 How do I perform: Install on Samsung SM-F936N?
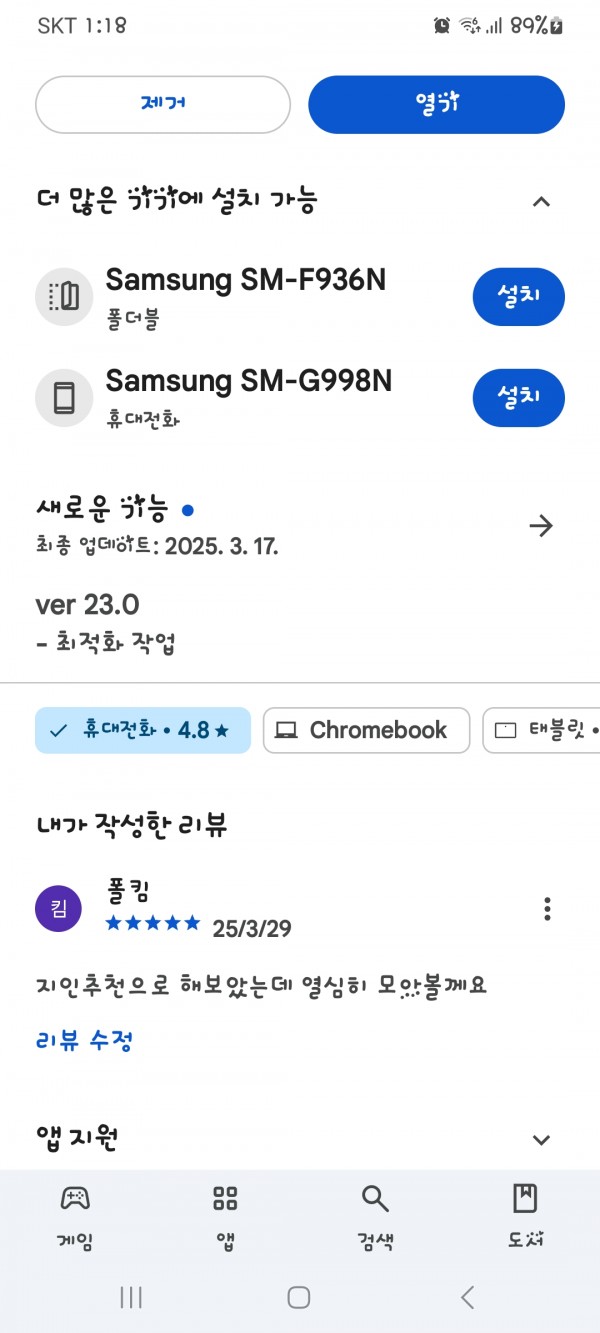518,297
